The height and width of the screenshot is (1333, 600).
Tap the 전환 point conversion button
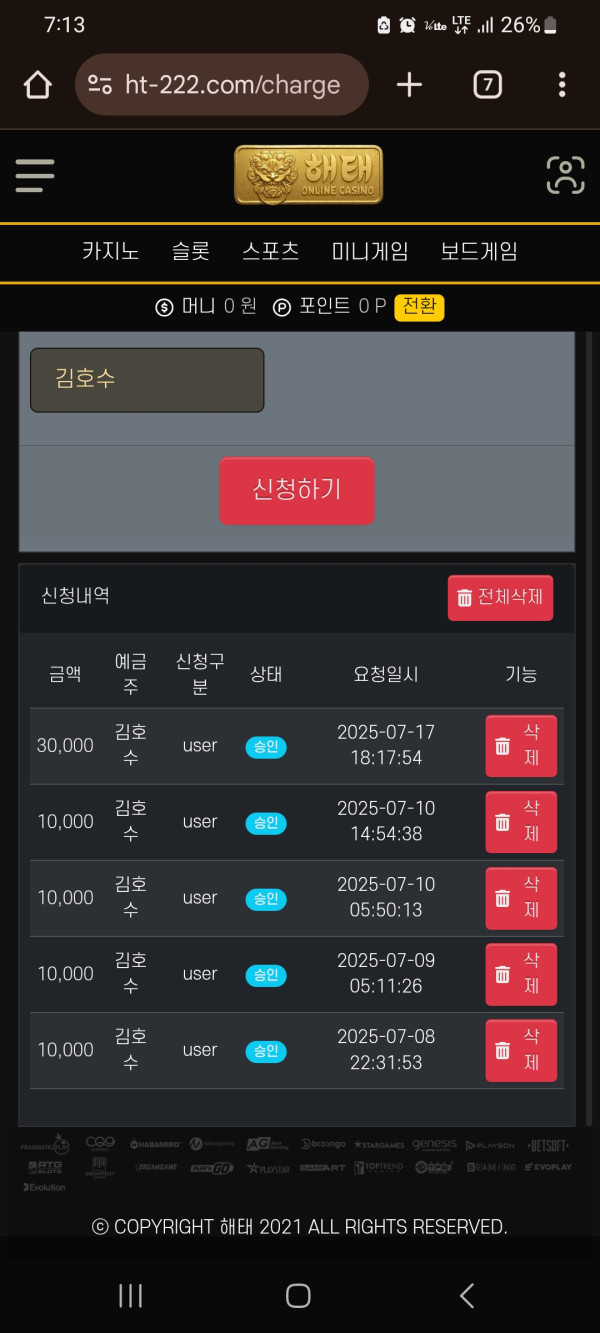(419, 307)
